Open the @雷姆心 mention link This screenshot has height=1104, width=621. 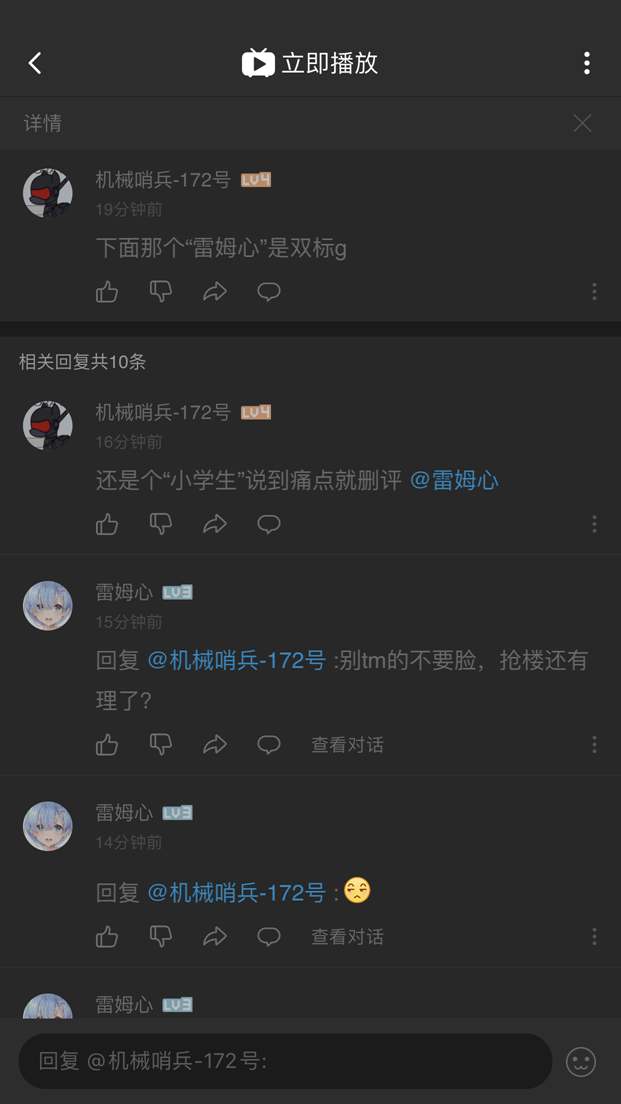[454, 481]
